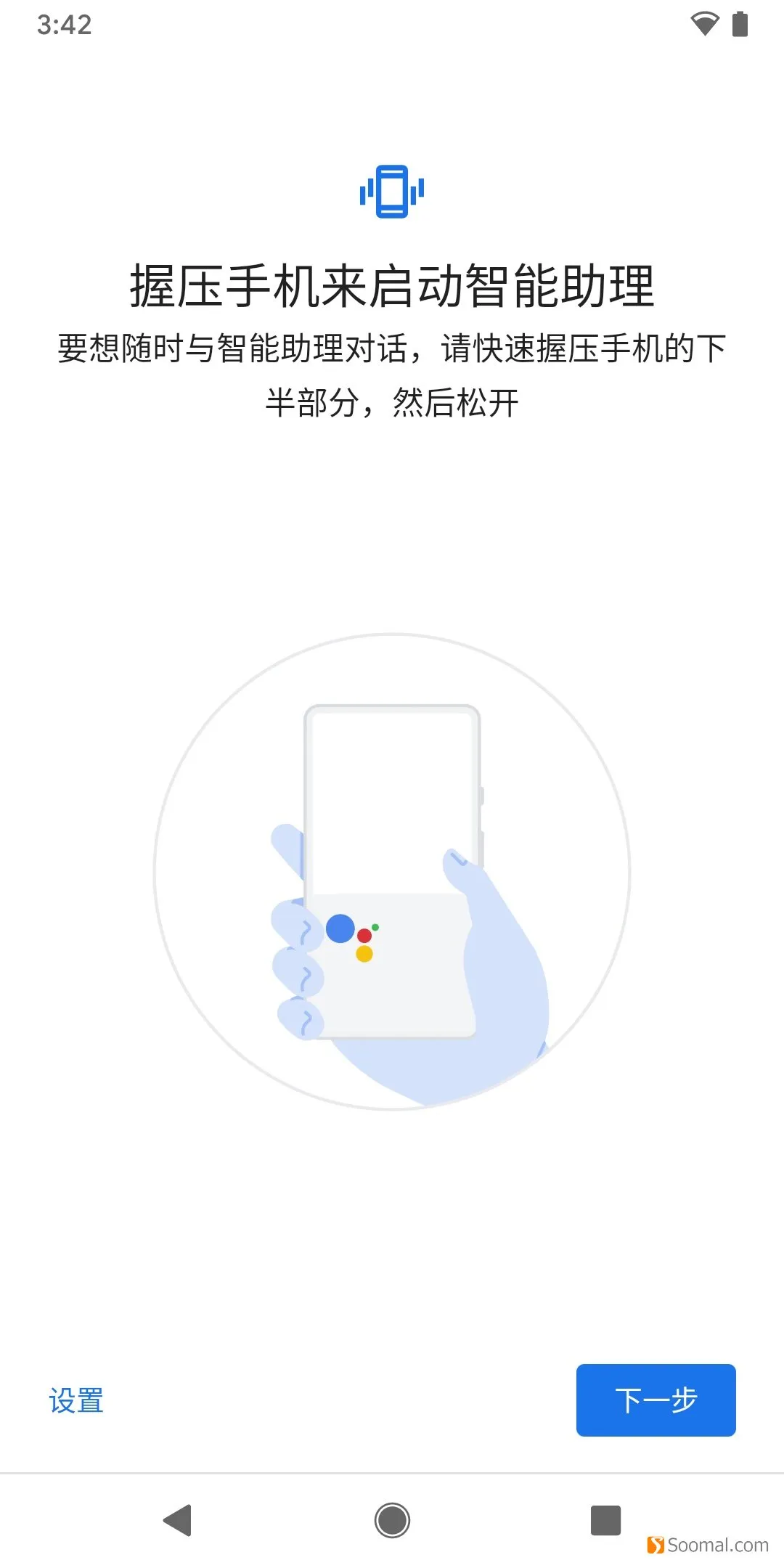This screenshot has width=784, height=1568.
Task: Go back using the navigation back arrow
Action: coord(178,1520)
